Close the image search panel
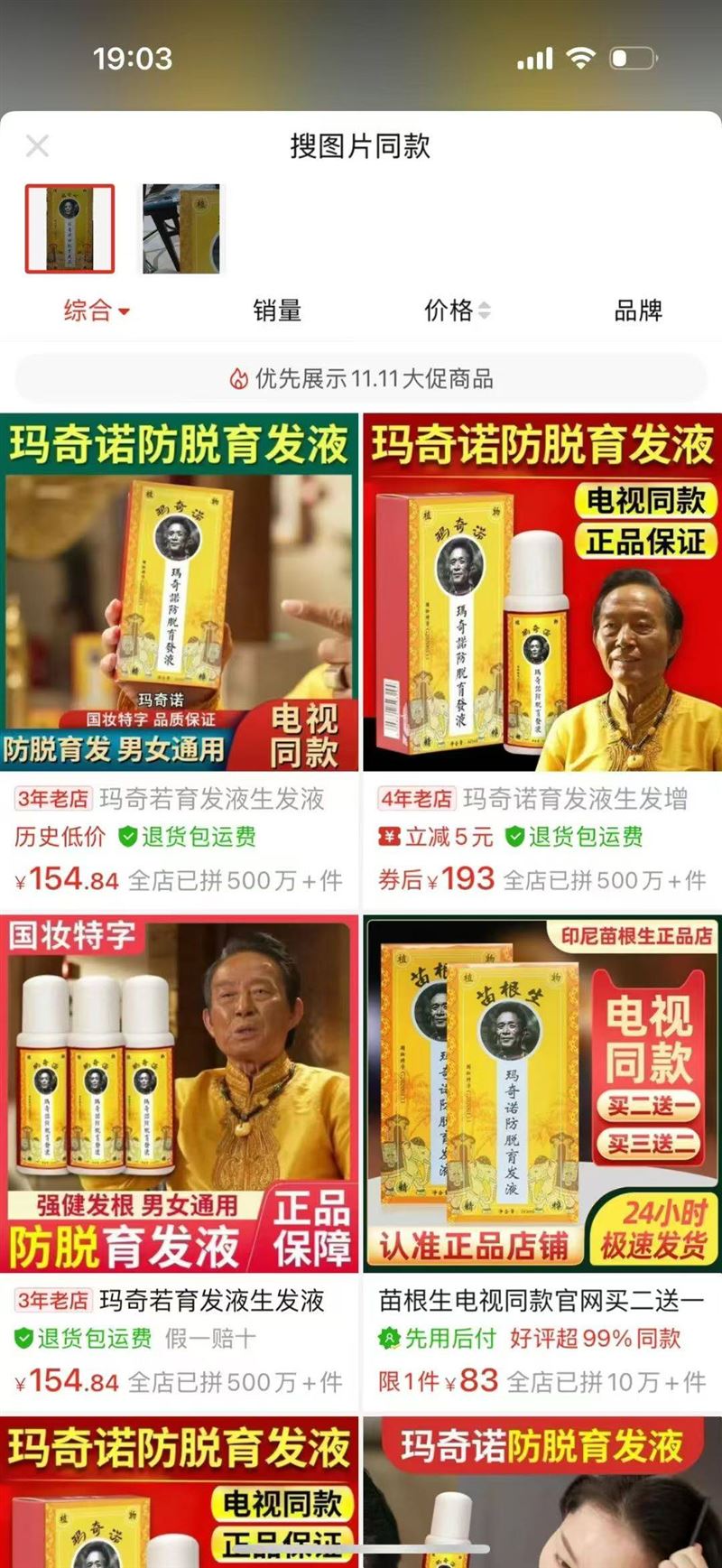The width and height of the screenshot is (722, 1568). [x=37, y=145]
